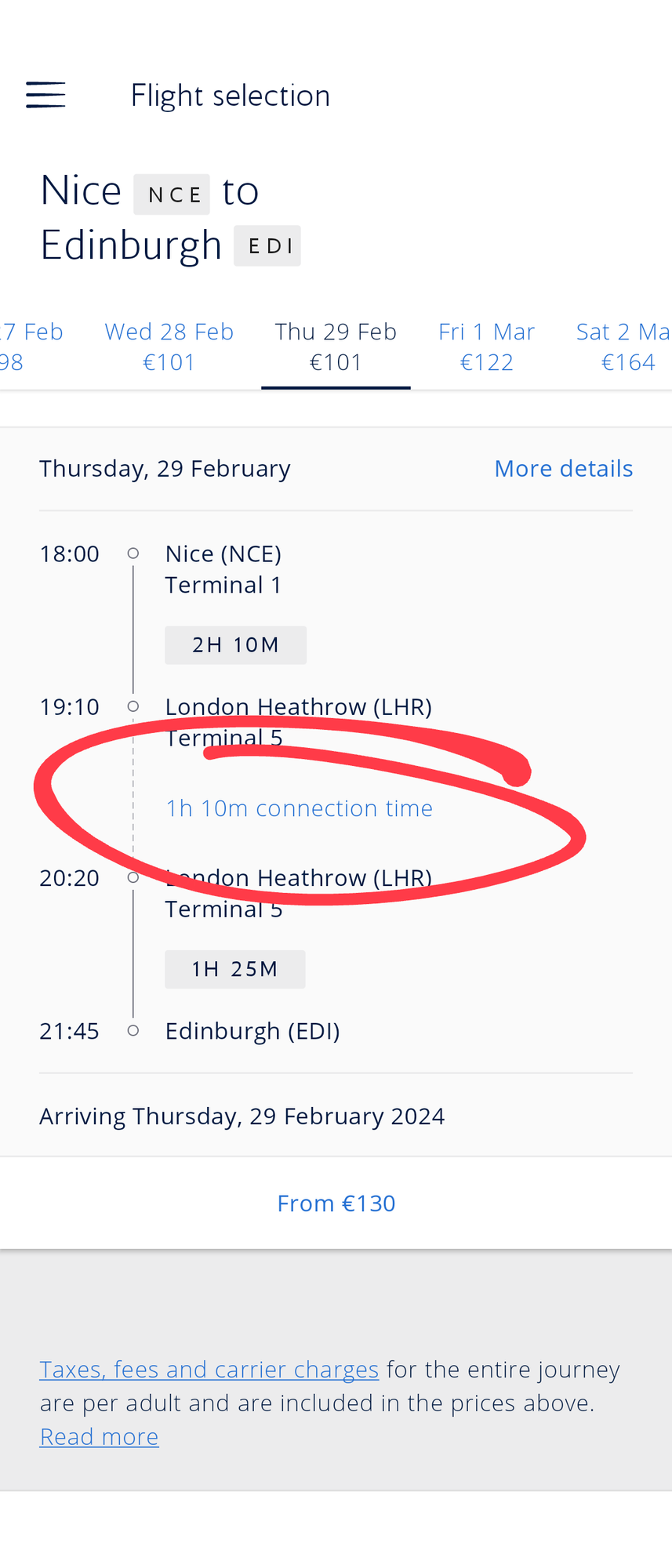Open the hamburger menu
The height and width of the screenshot is (1568, 672).
coord(45,95)
